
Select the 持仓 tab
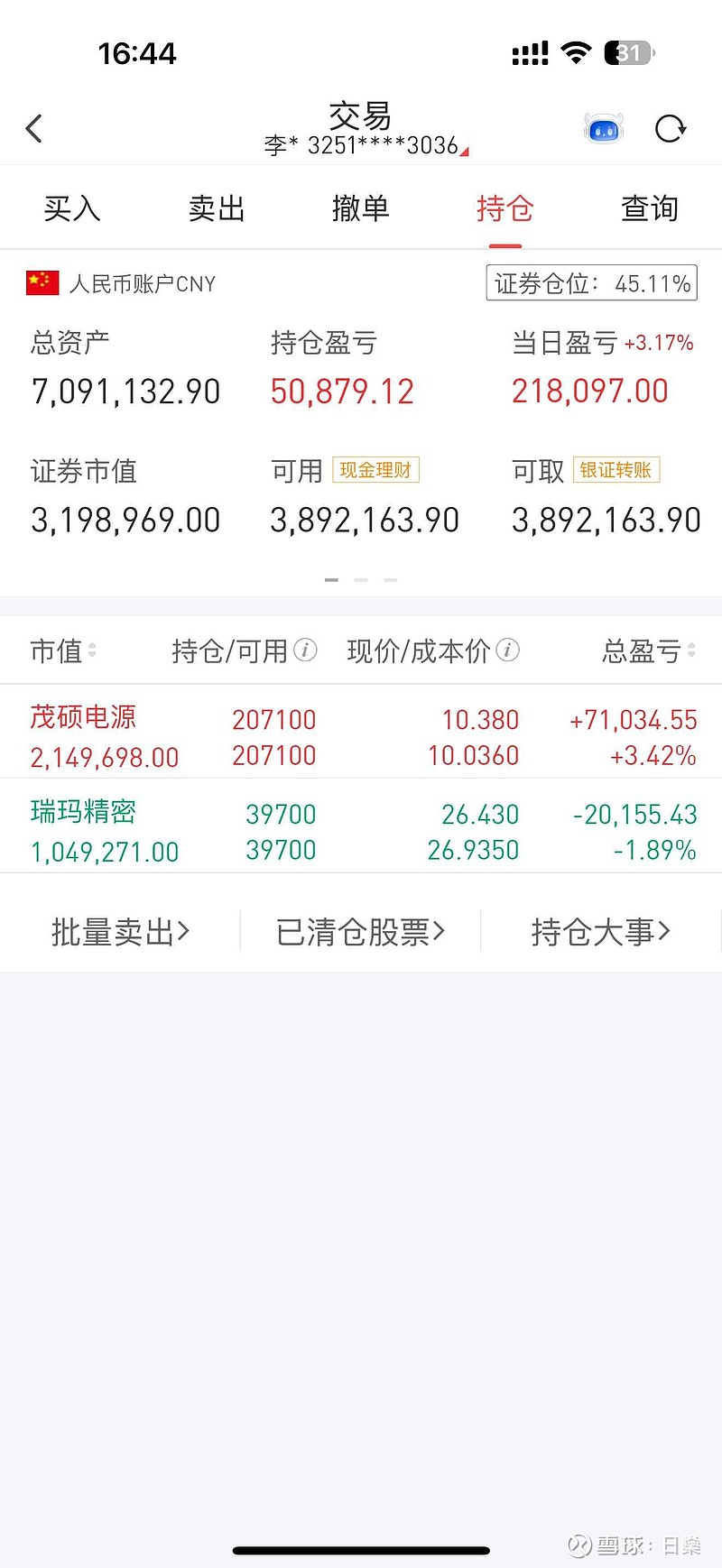(x=505, y=208)
